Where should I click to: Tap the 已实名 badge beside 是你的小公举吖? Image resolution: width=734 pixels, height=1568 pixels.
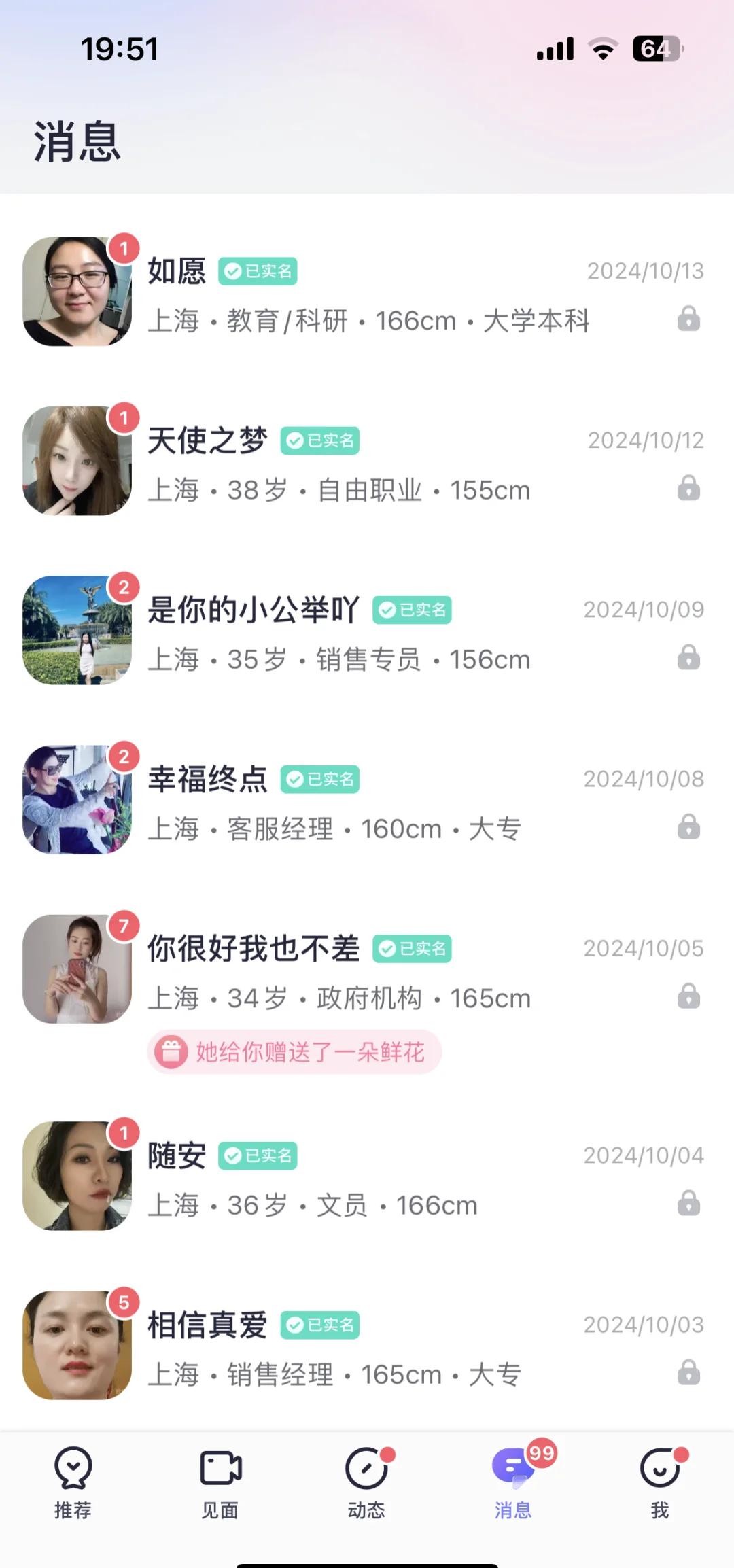click(x=413, y=610)
